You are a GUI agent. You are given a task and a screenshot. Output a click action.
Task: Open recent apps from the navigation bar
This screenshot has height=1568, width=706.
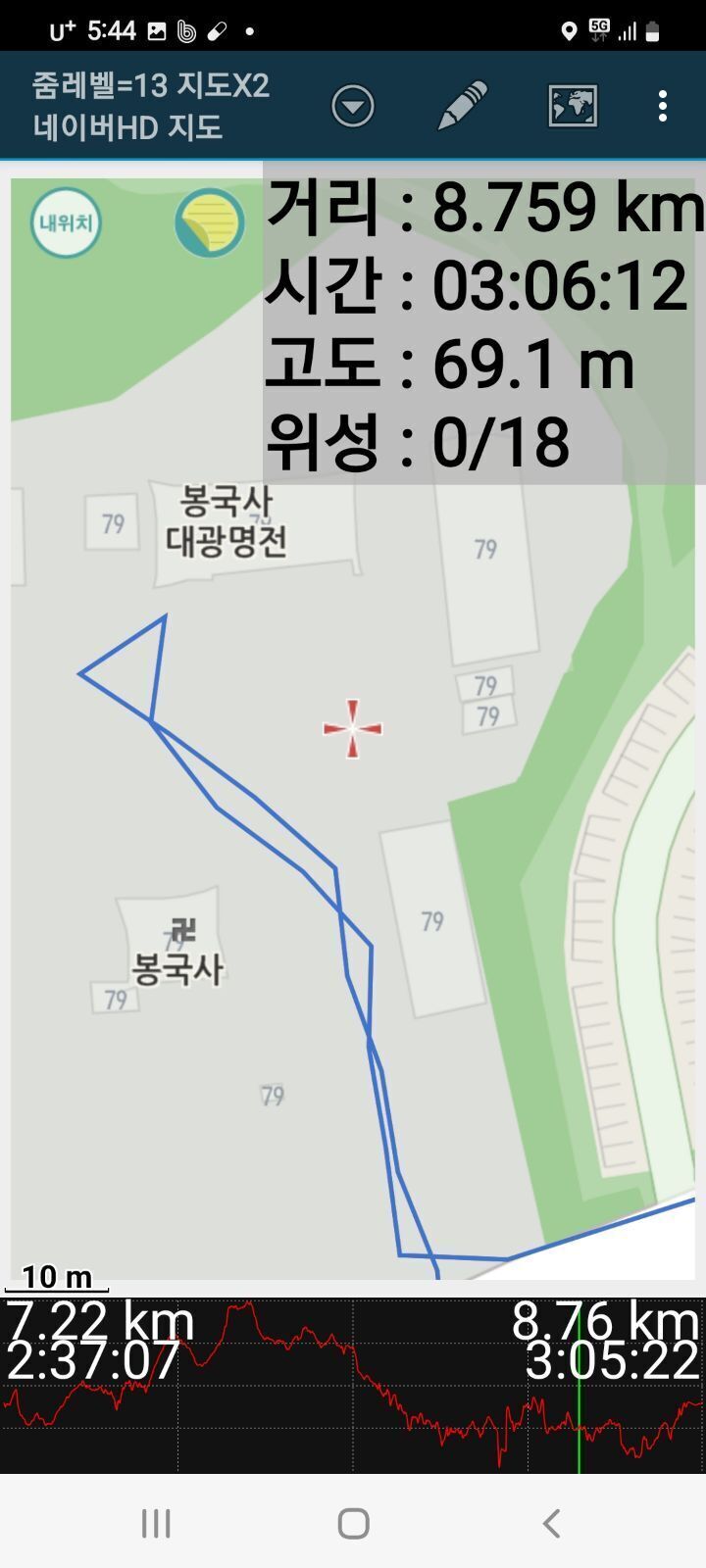tap(156, 1523)
